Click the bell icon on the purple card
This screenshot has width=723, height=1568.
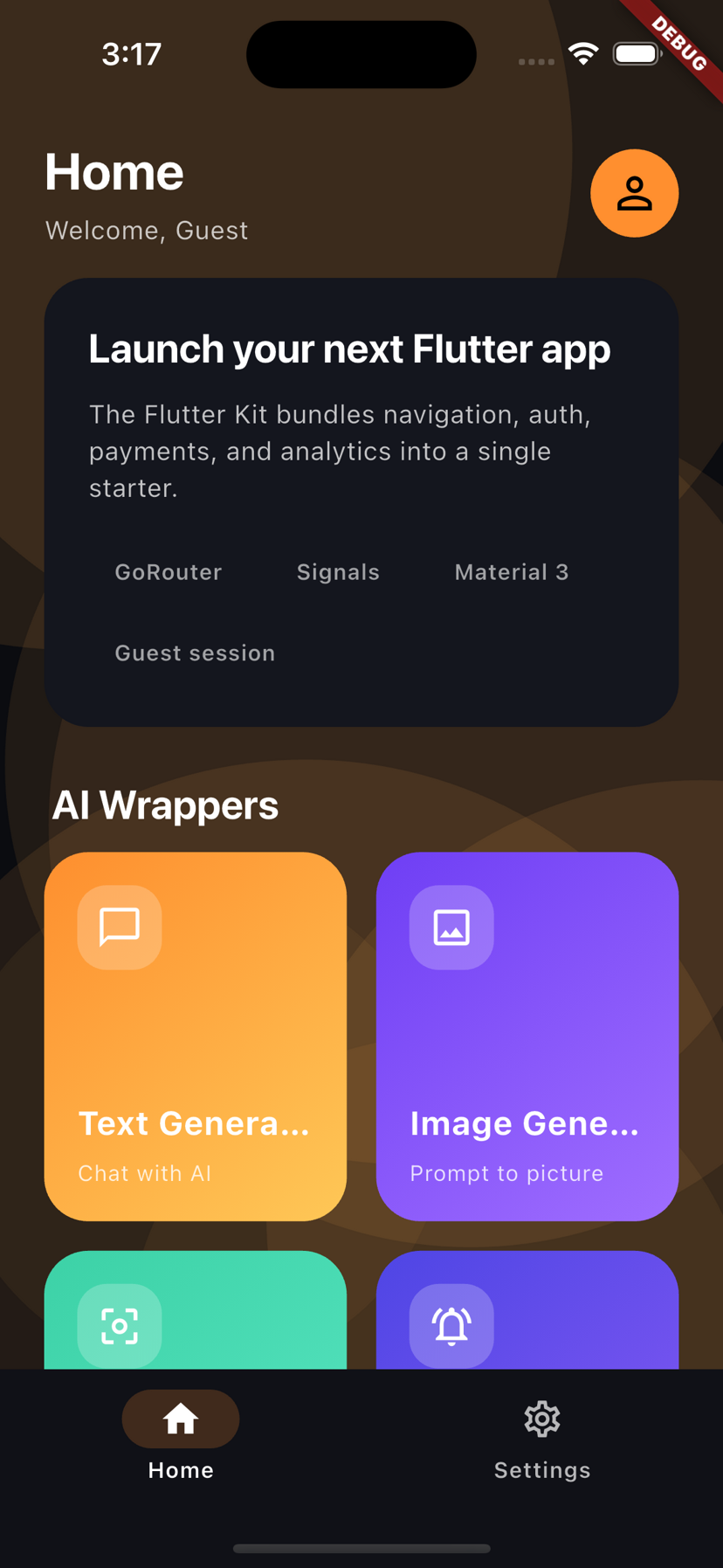451,1325
